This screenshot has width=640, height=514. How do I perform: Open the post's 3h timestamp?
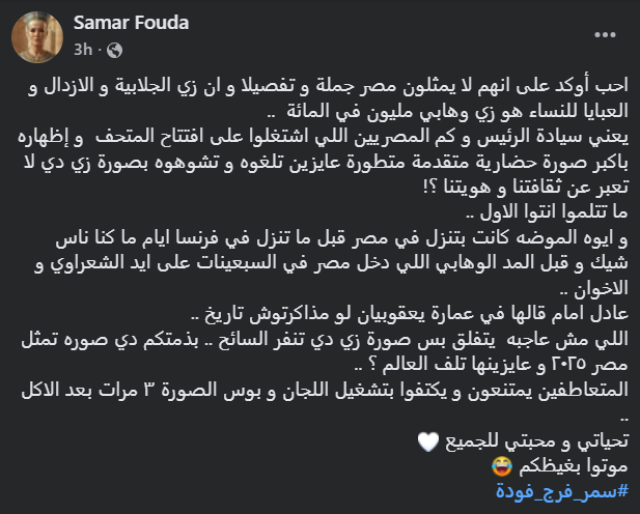82,48
